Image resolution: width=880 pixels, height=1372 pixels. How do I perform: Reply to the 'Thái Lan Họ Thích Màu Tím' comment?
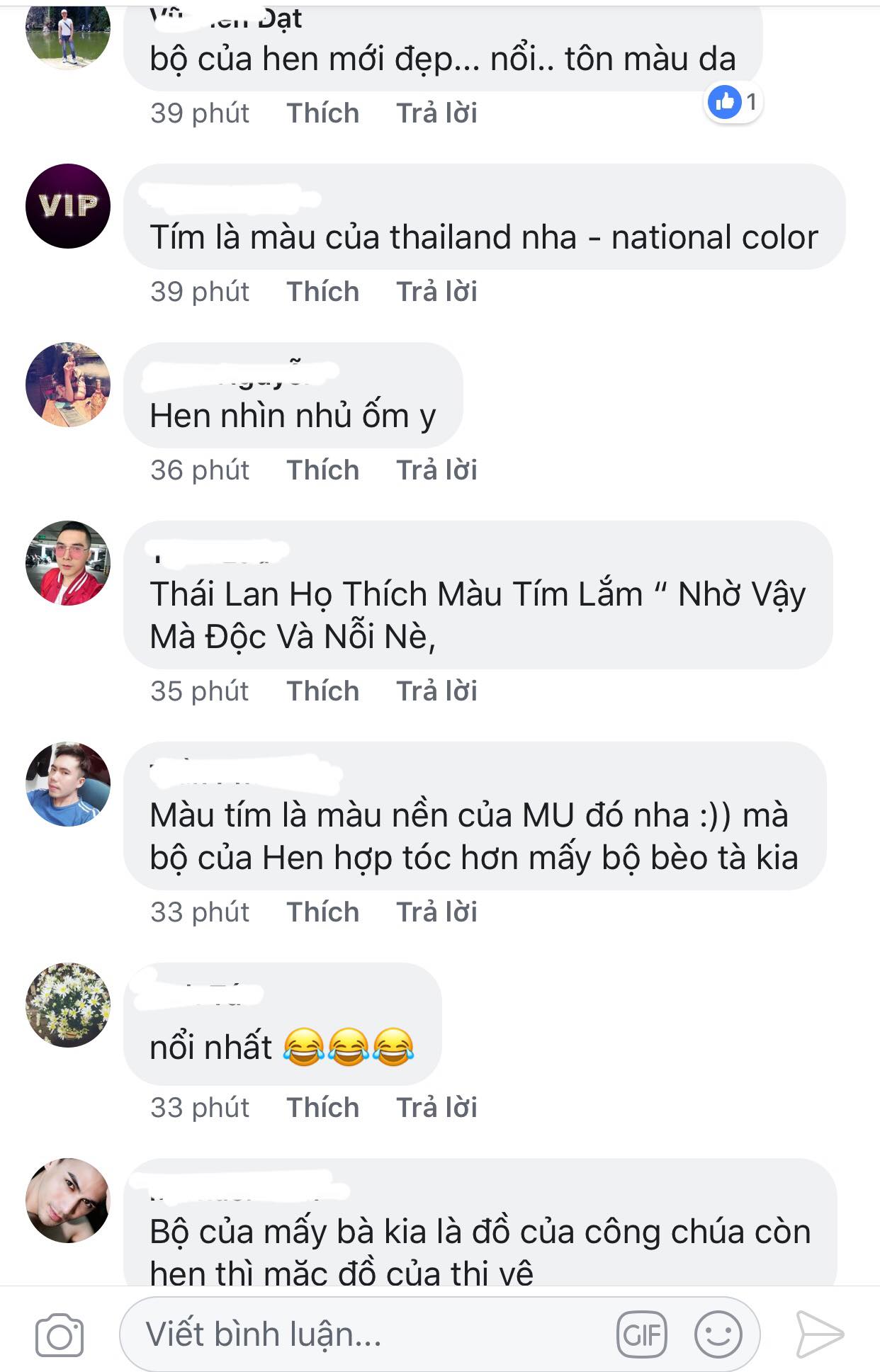(436, 691)
